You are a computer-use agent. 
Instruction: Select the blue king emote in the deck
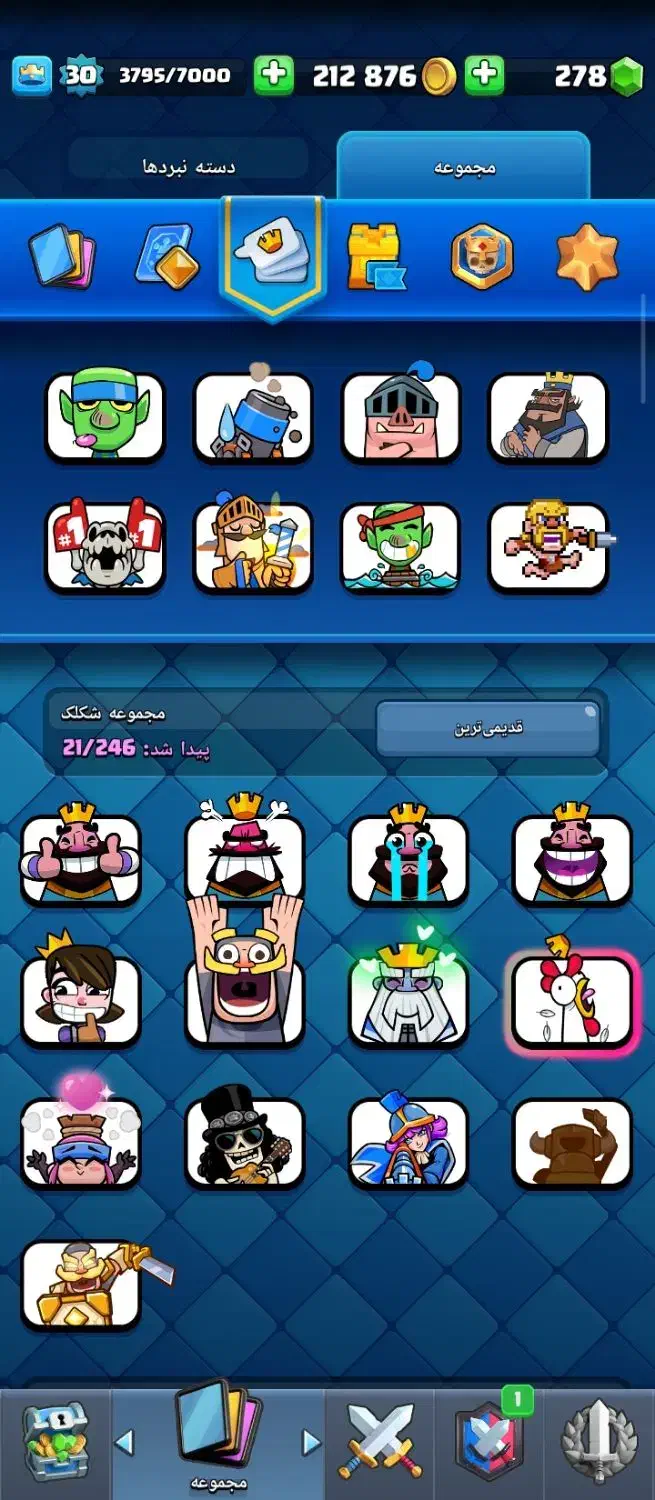[548, 417]
